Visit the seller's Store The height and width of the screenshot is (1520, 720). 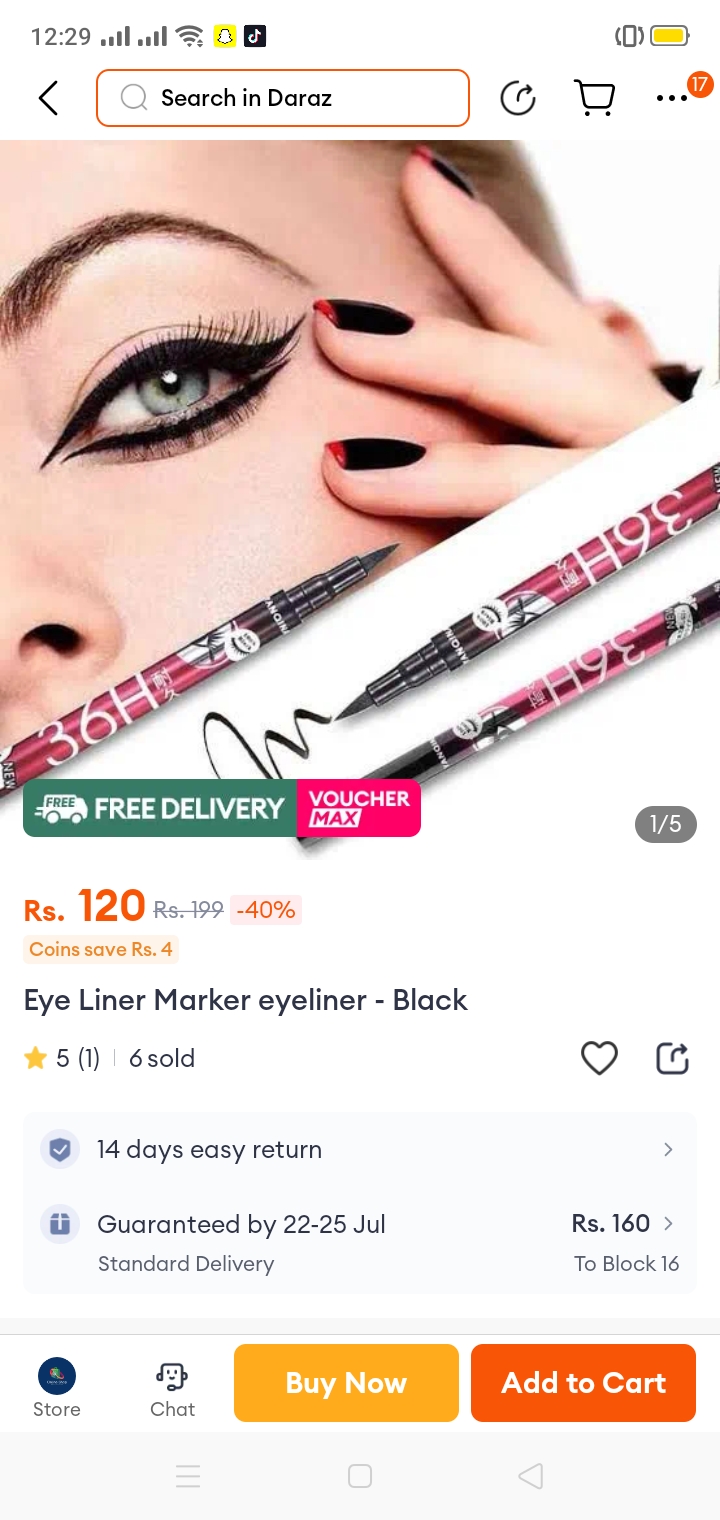point(57,1388)
